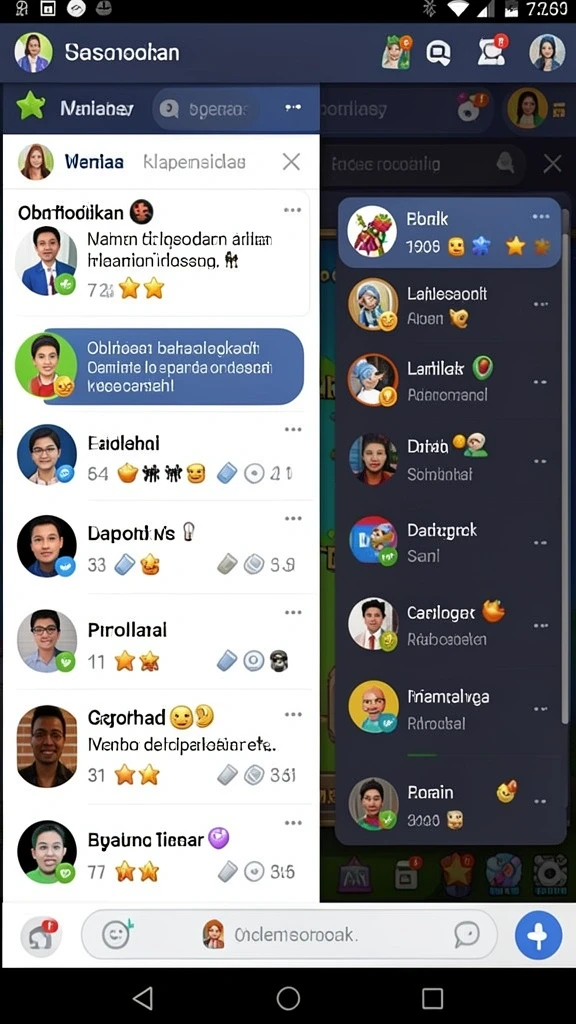Open the emoji picker in message bar

116,935
